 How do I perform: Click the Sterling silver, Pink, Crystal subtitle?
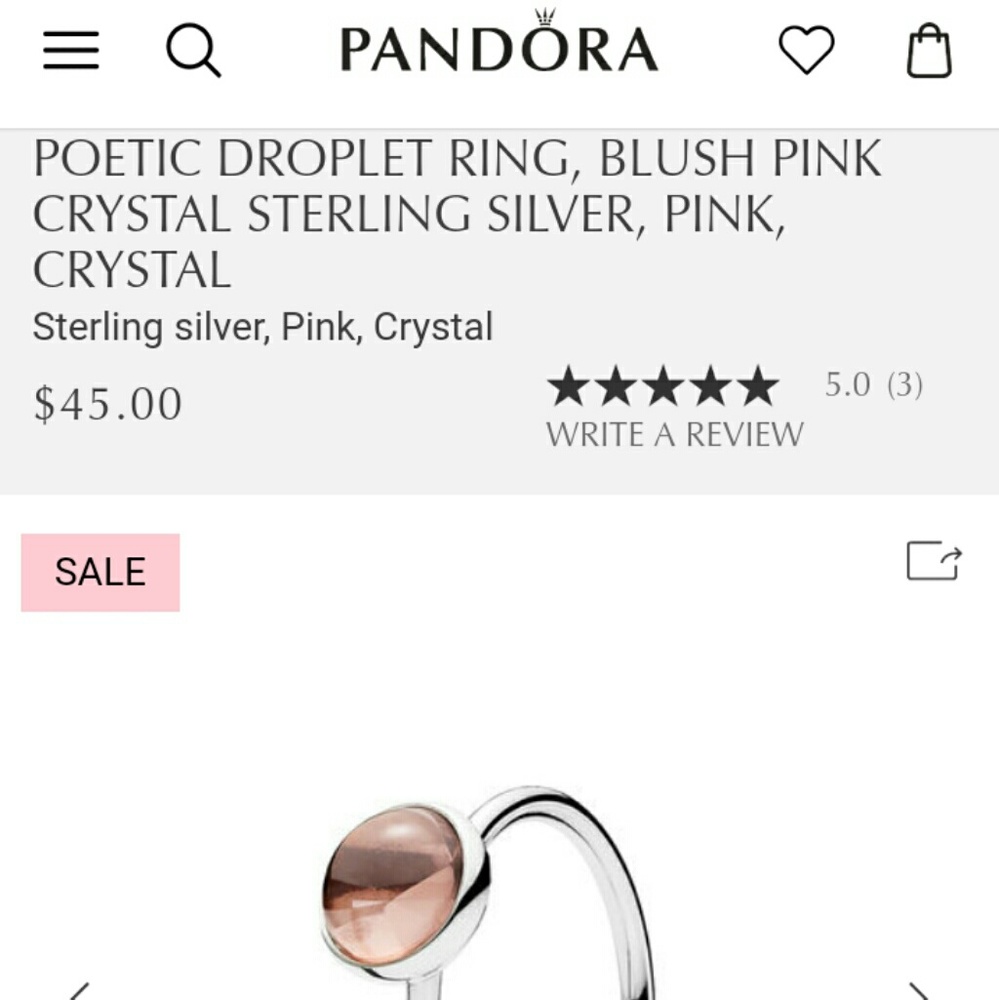(x=263, y=325)
